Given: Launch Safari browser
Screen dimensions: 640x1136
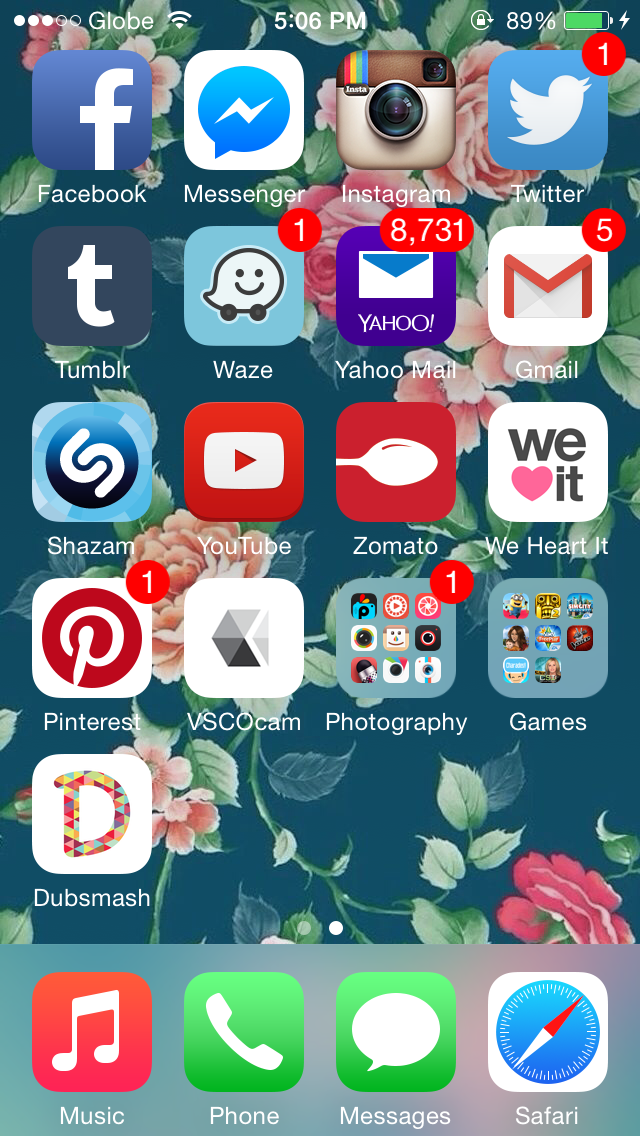Looking at the screenshot, I should click(548, 1032).
